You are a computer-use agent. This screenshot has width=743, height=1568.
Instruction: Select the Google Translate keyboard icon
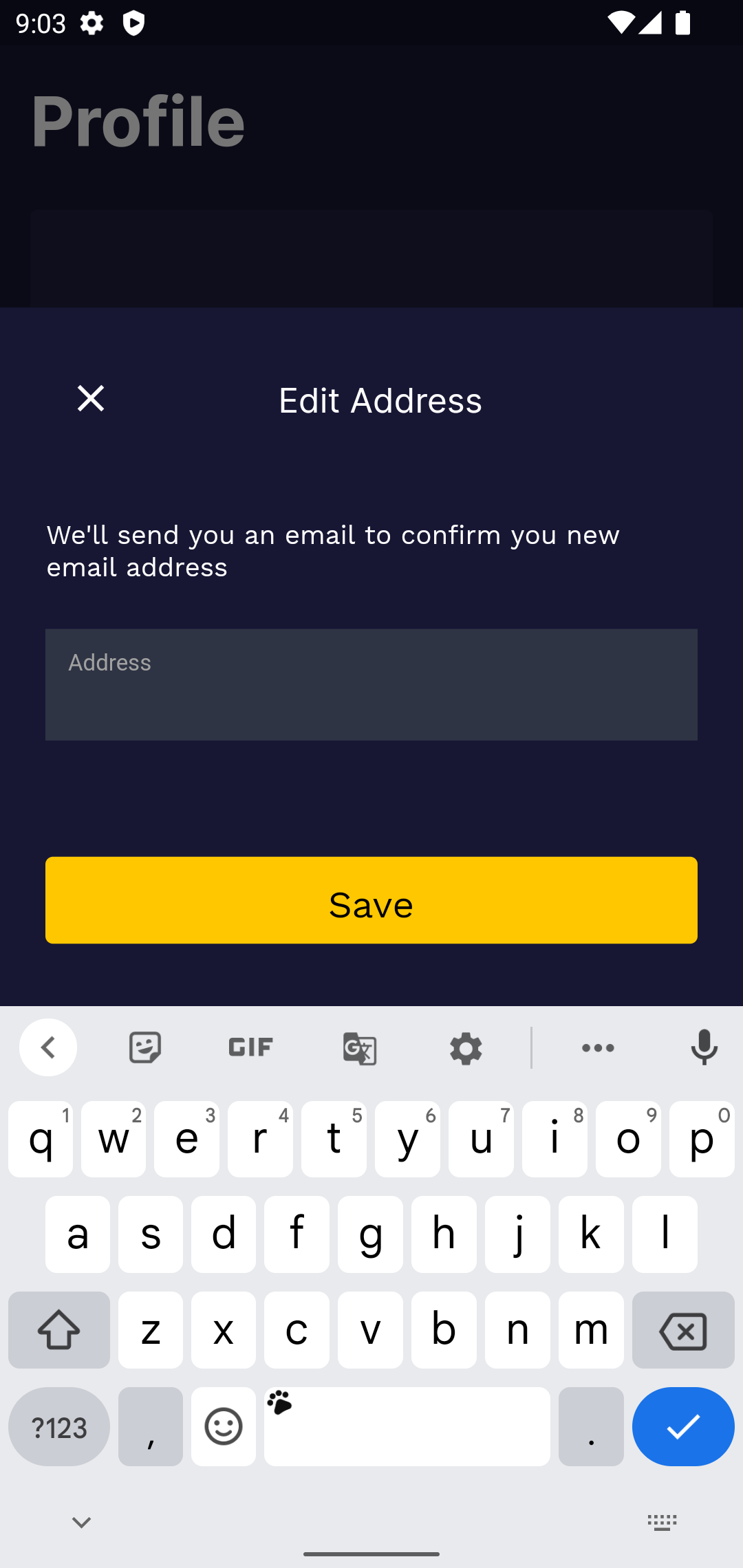tap(359, 1047)
